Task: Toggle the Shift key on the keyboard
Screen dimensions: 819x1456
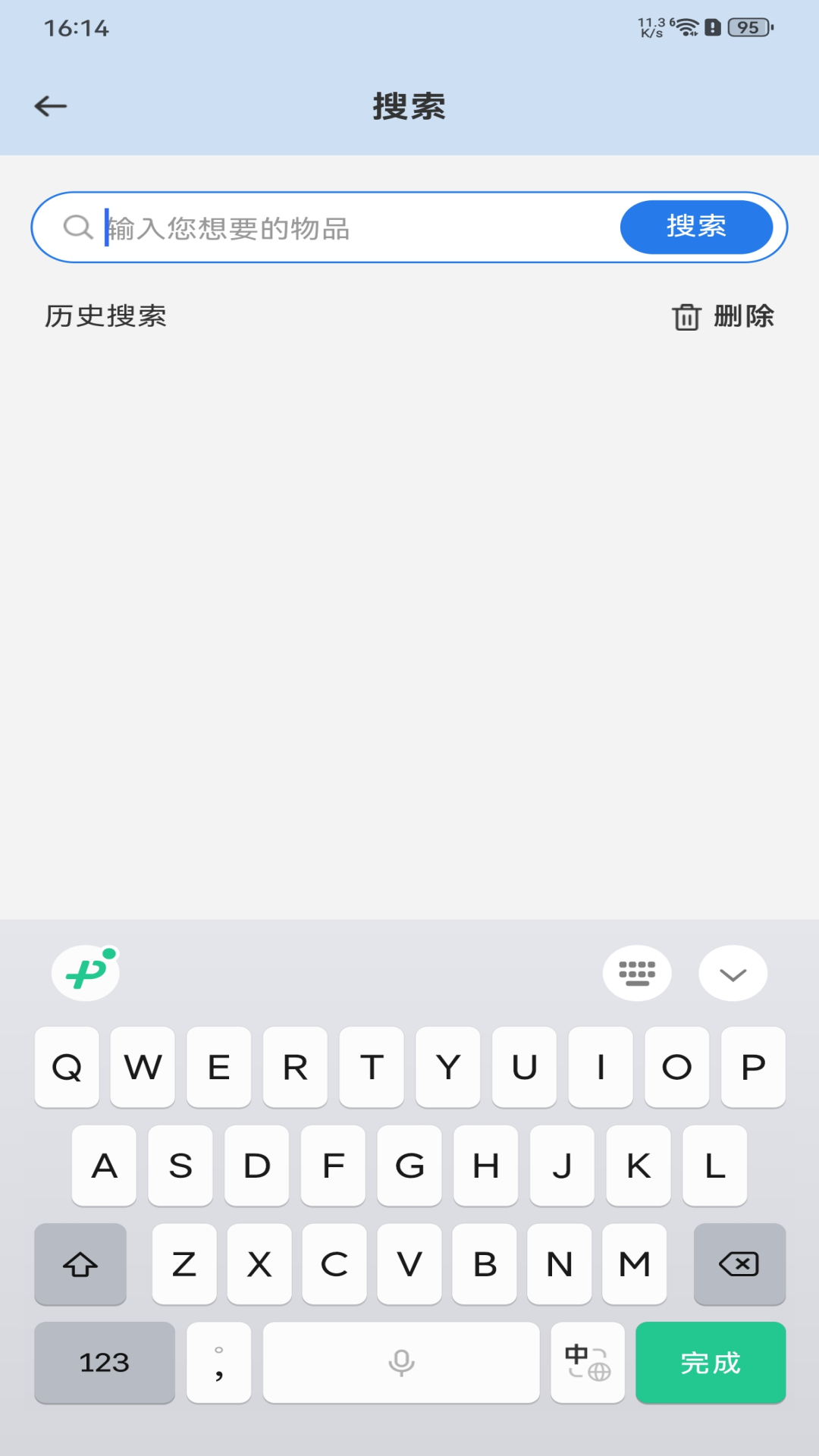Action: coord(80,1265)
